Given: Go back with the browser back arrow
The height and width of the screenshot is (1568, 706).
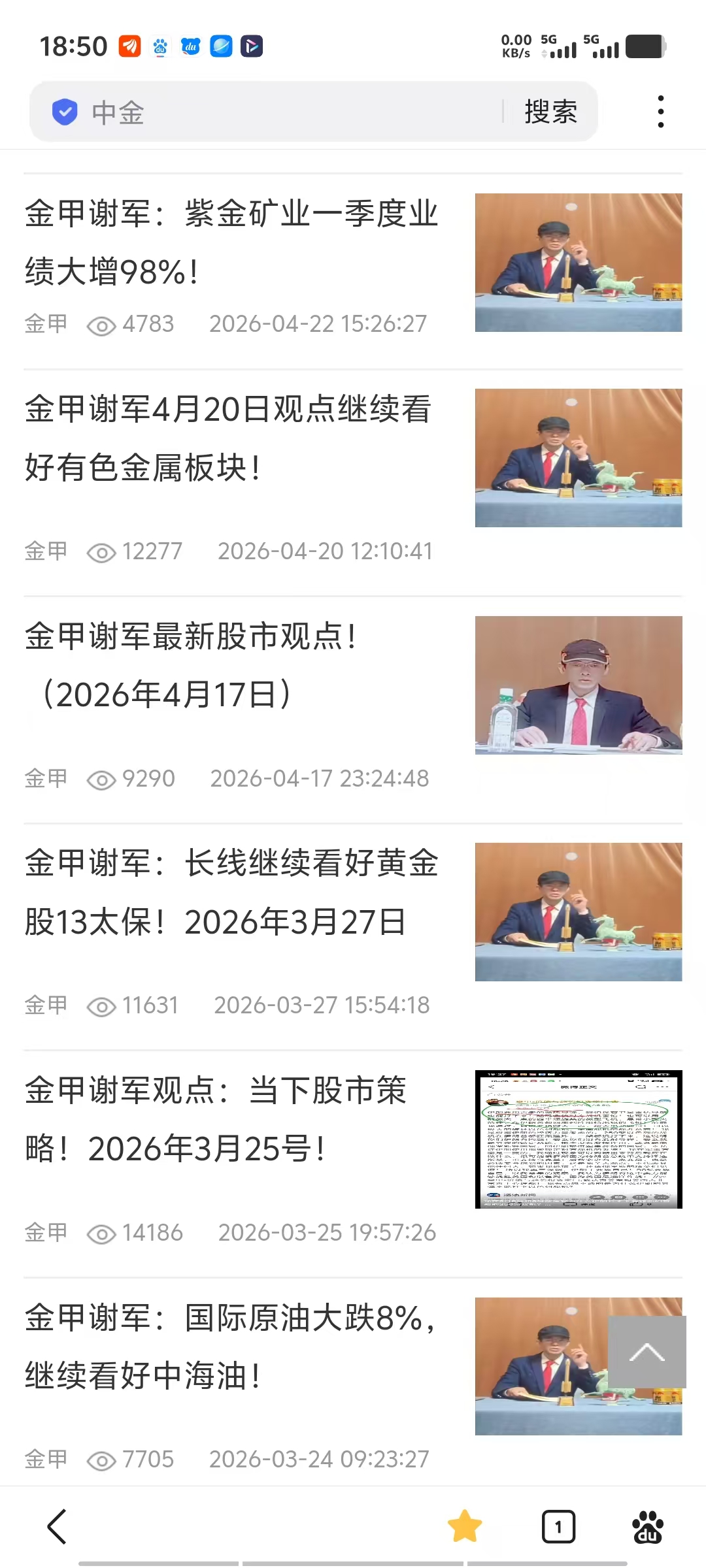Looking at the screenshot, I should click(58, 1527).
